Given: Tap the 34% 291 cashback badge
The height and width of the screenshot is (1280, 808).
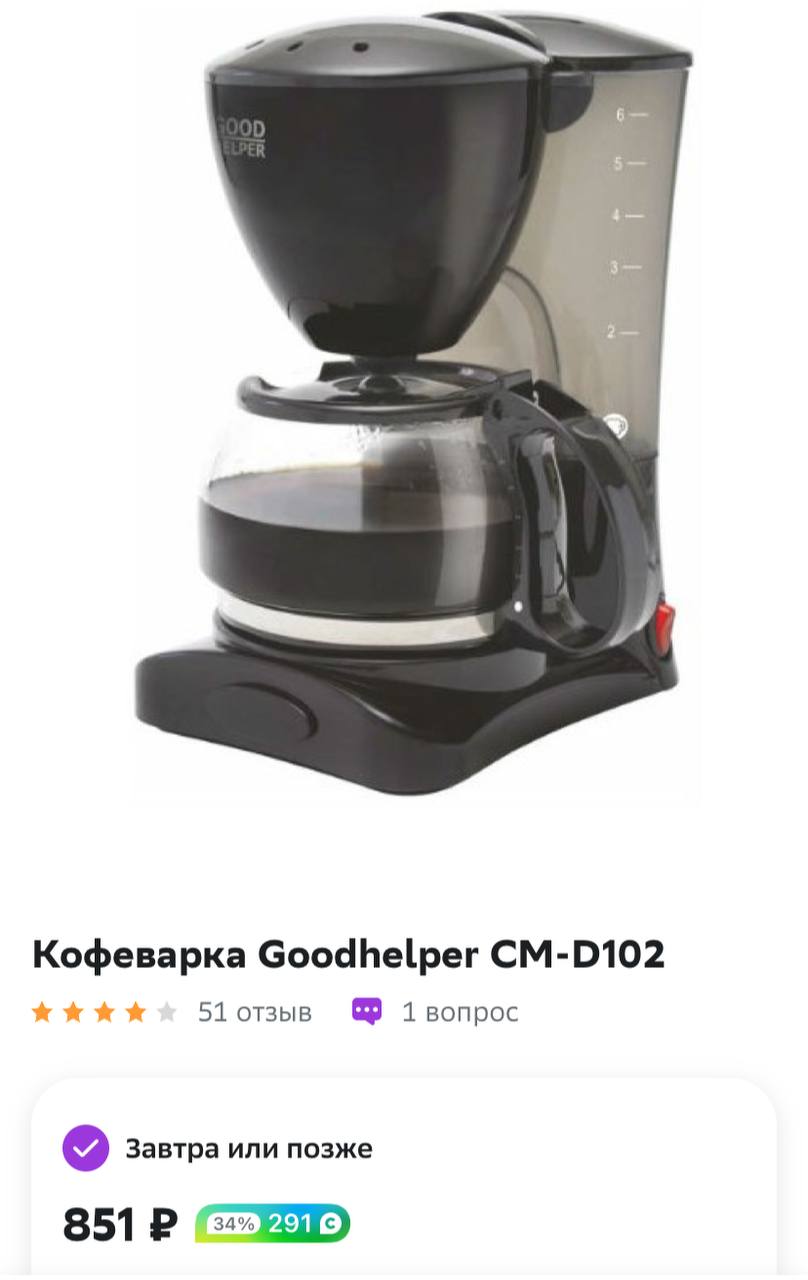Looking at the screenshot, I should click(272, 1224).
